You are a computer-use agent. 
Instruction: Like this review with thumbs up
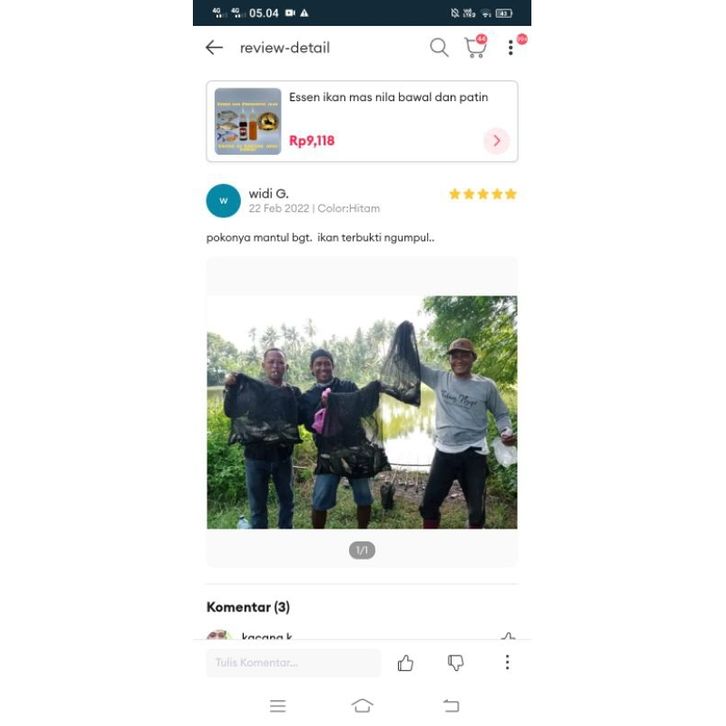(405, 662)
